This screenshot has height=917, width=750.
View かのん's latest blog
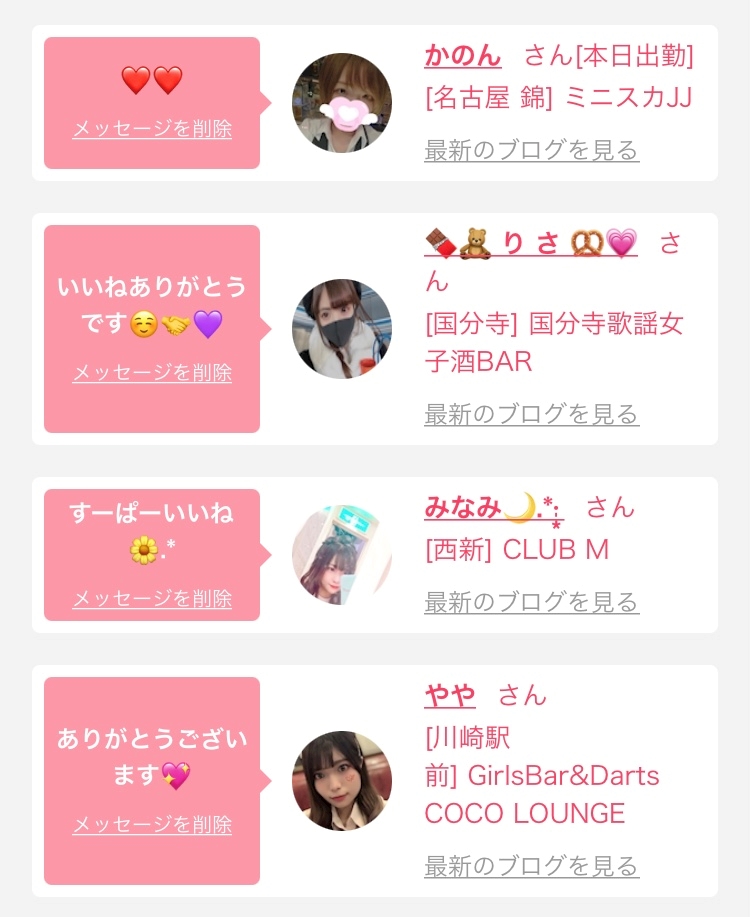click(x=531, y=150)
